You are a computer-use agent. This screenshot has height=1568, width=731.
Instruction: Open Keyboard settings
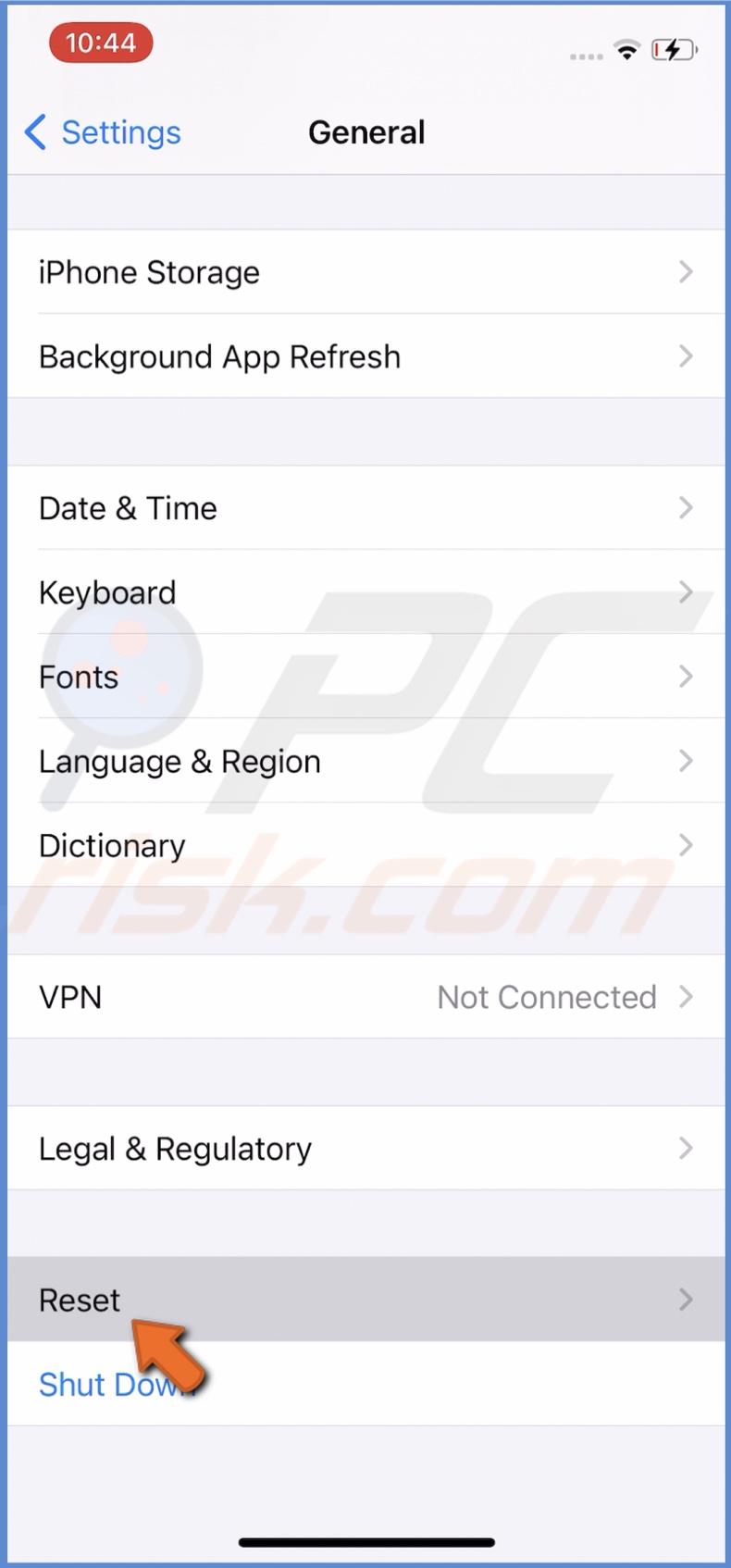point(365,592)
